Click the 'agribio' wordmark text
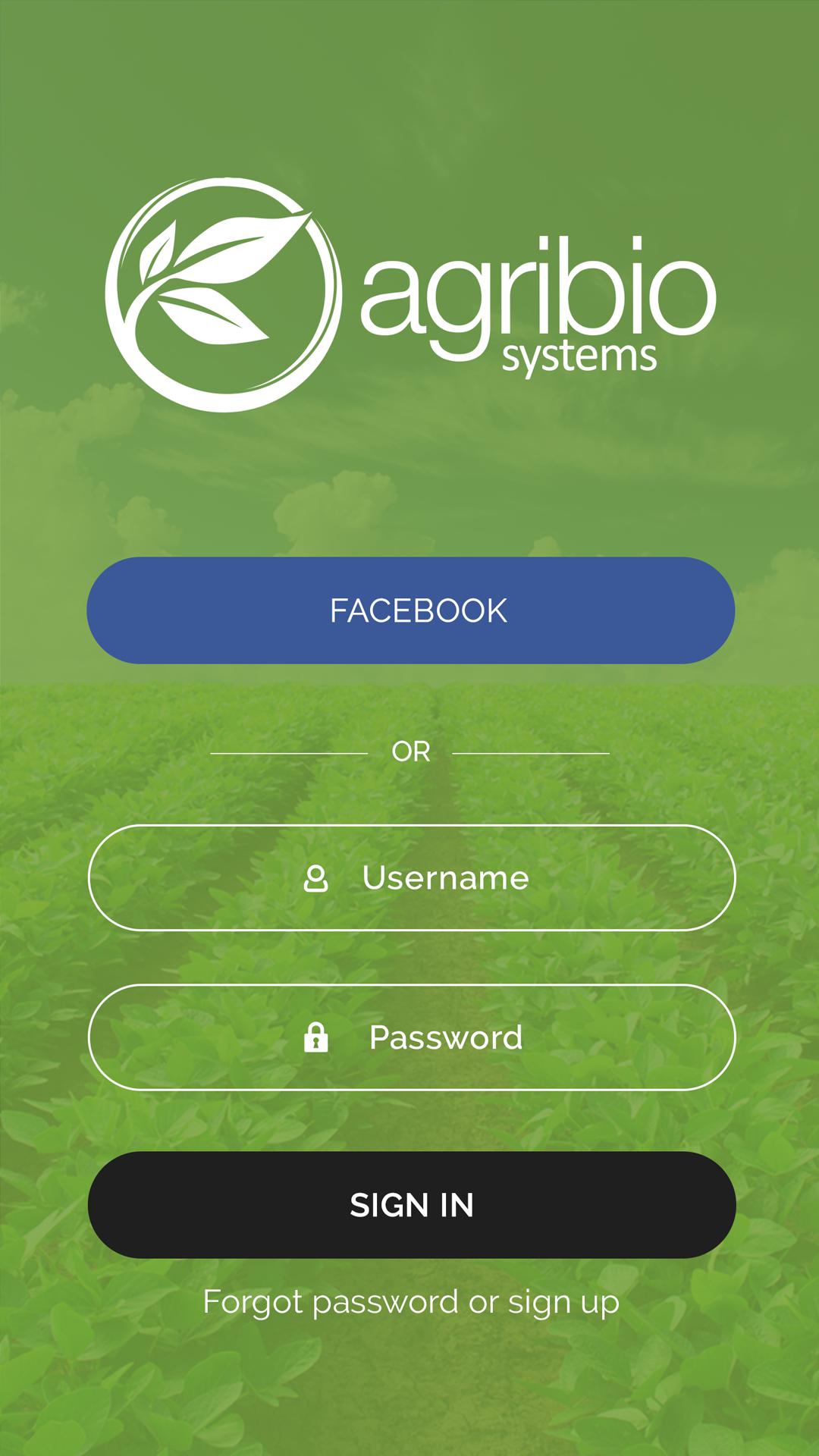The image size is (819, 1456). click(x=535, y=292)
